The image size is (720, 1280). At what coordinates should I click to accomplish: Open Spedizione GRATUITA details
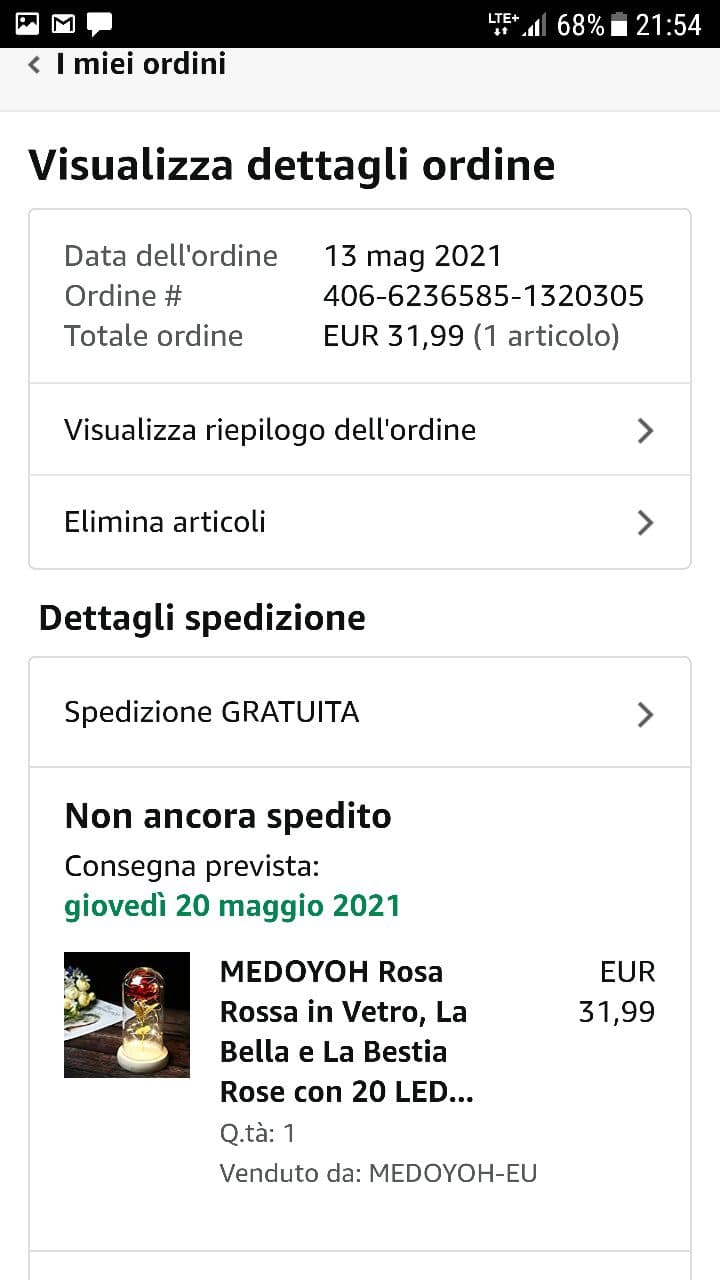click(x=359, y=713)
